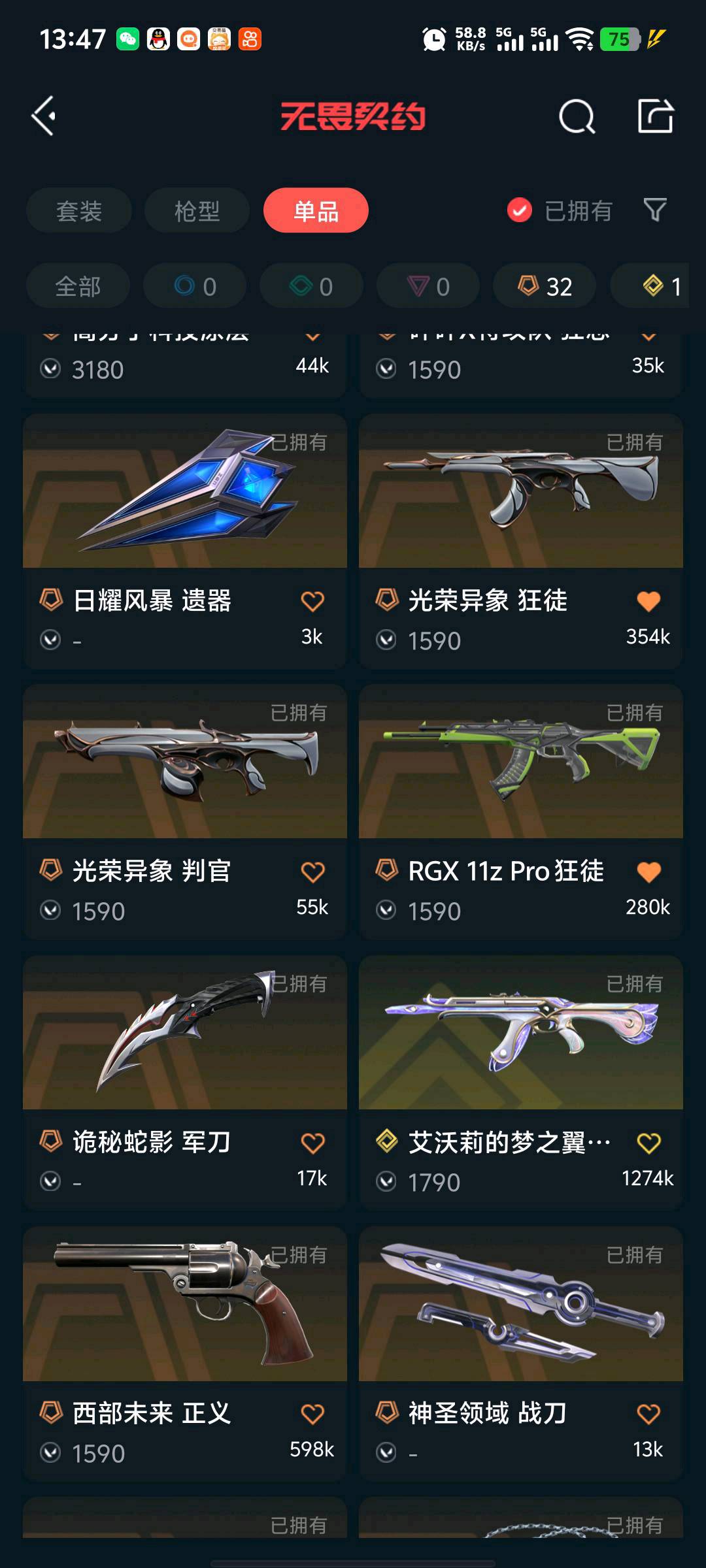This screenshot has height=1568, width=706.
Task: Favorite the 诡秘蛇影 军刀 skin
Action: point(312,1143)
